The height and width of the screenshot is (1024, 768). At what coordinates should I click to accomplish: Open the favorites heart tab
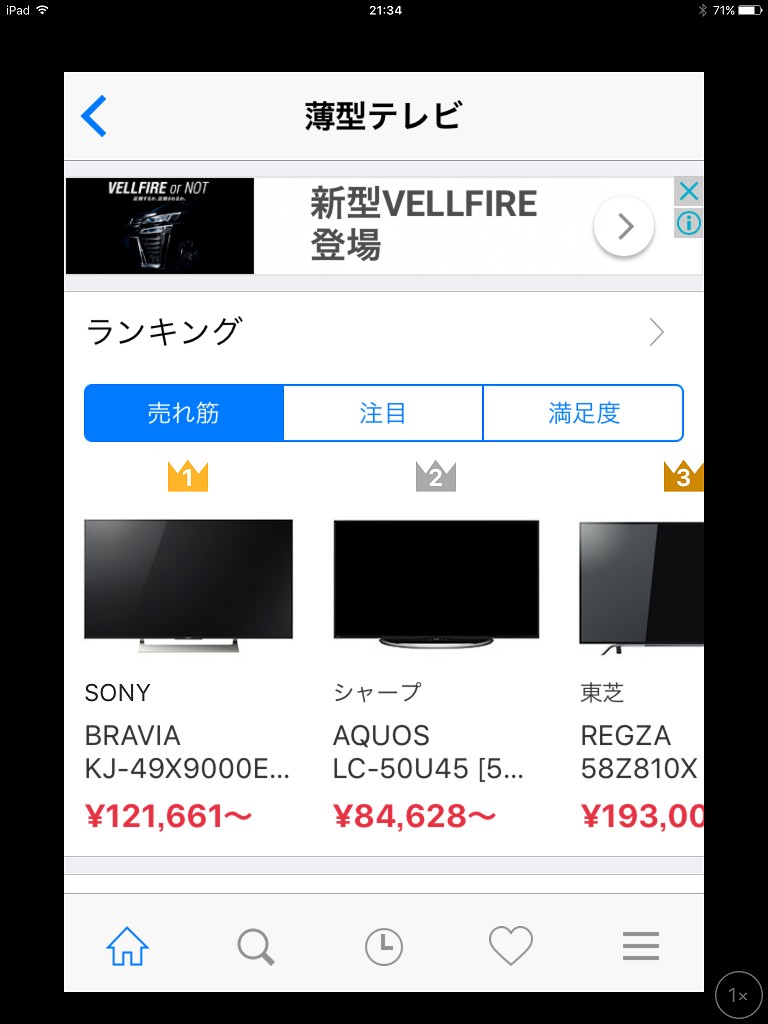click(x=511, y=946)
